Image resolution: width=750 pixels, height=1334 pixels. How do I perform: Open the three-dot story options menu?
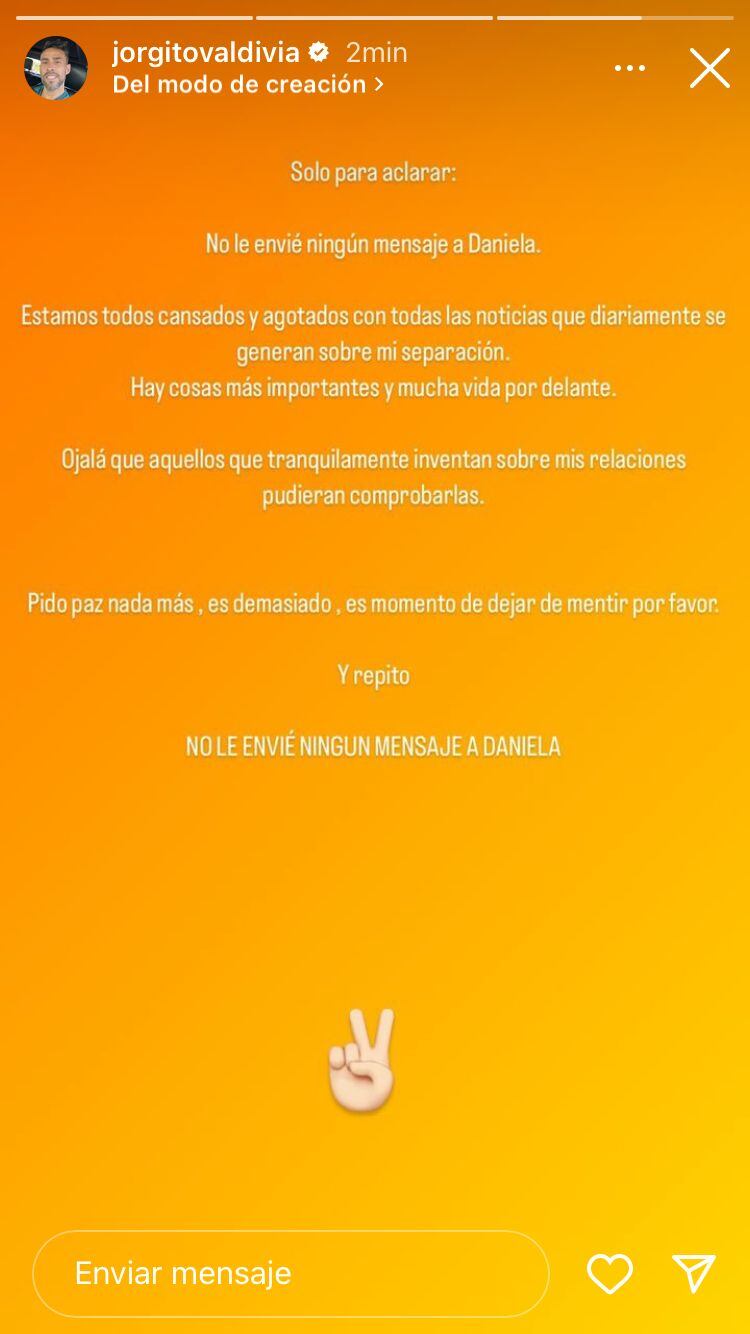tap(630, 68)
